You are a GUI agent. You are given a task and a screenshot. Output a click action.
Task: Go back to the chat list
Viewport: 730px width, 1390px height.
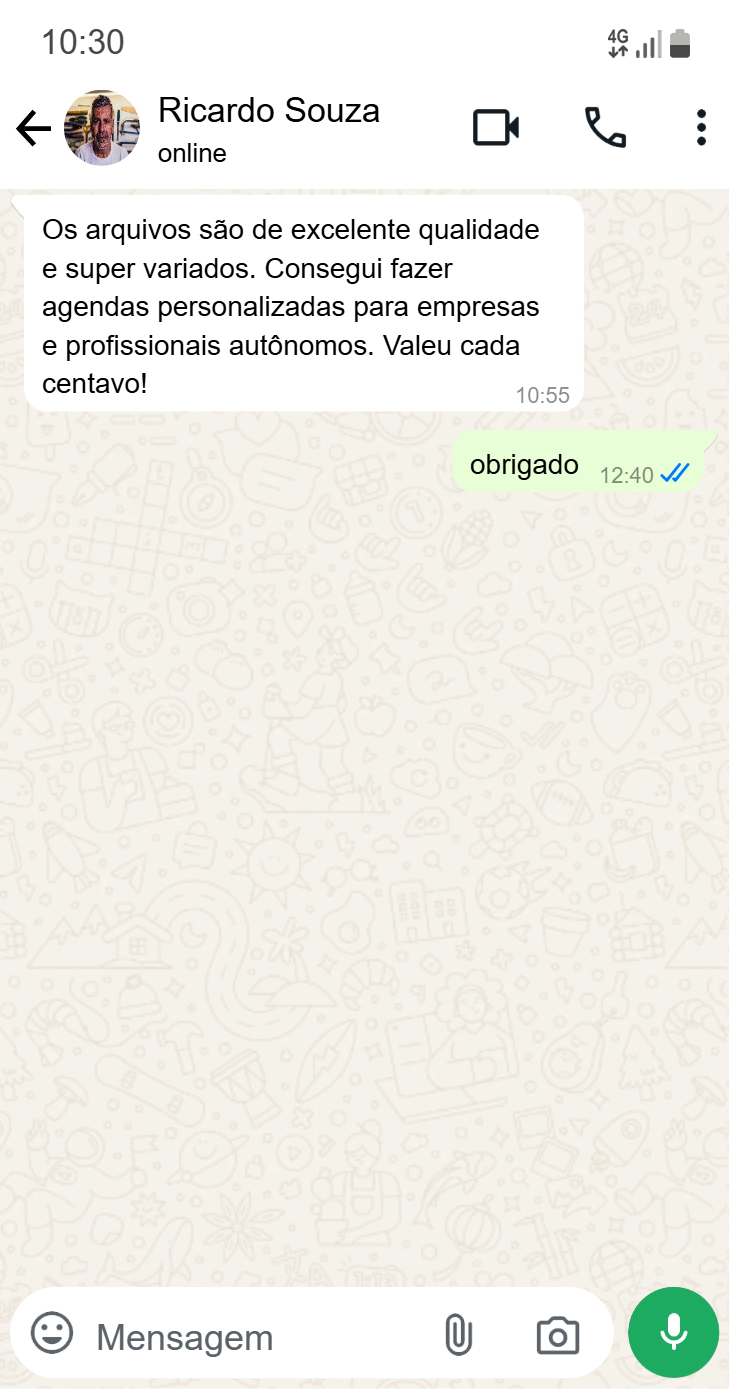click(x=33, y=129)
